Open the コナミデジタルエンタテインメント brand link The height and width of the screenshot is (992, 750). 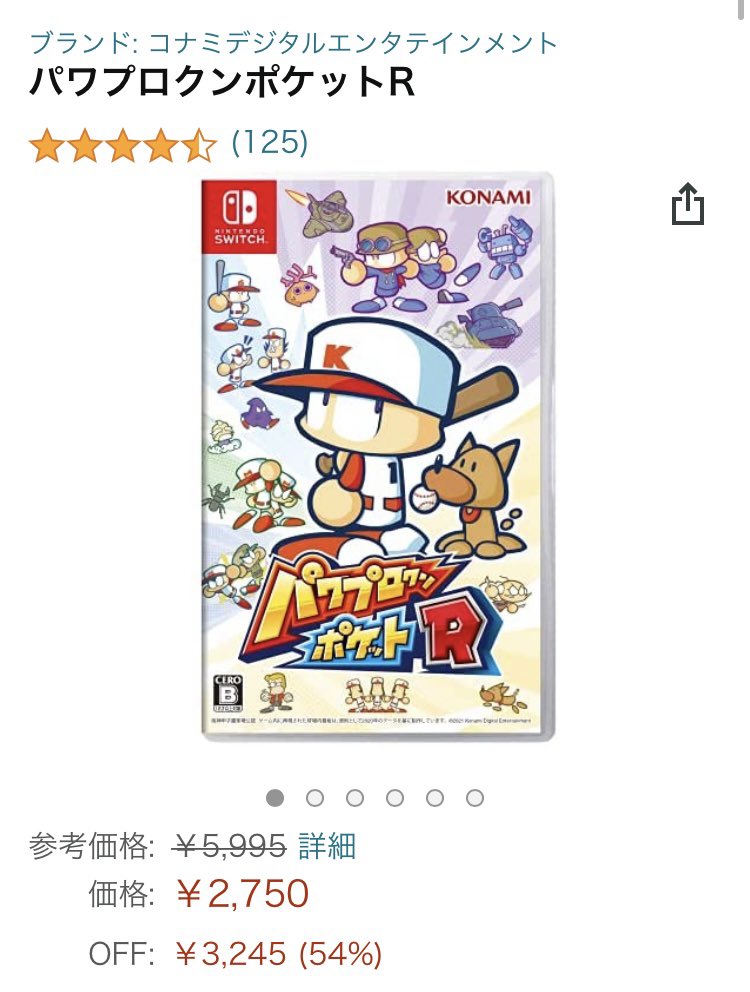pyautogui.click(x=293, y=43)
